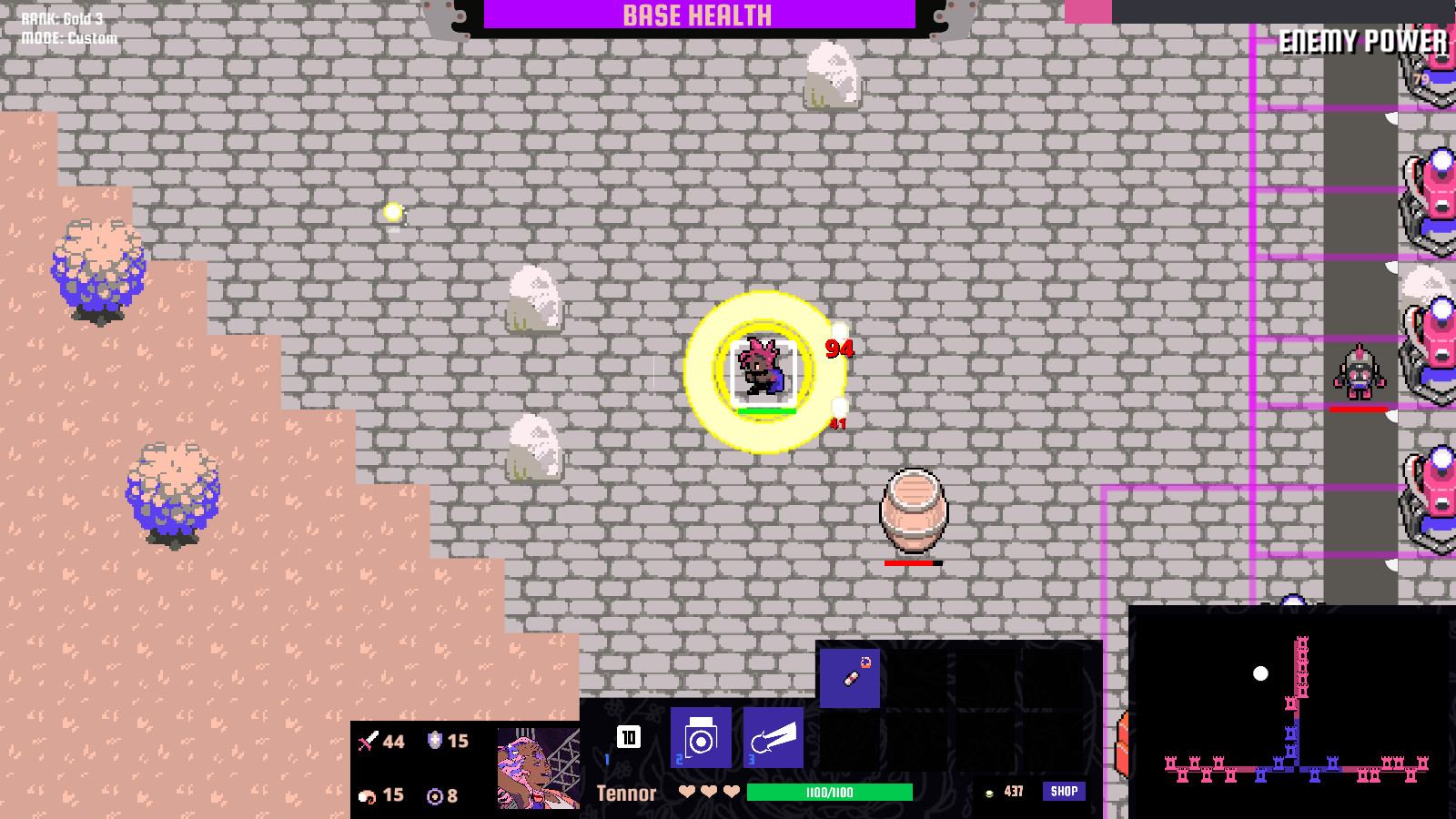Tap the minimap
This screenshot has width=1456, height=819.
[x=1292, y=712]
